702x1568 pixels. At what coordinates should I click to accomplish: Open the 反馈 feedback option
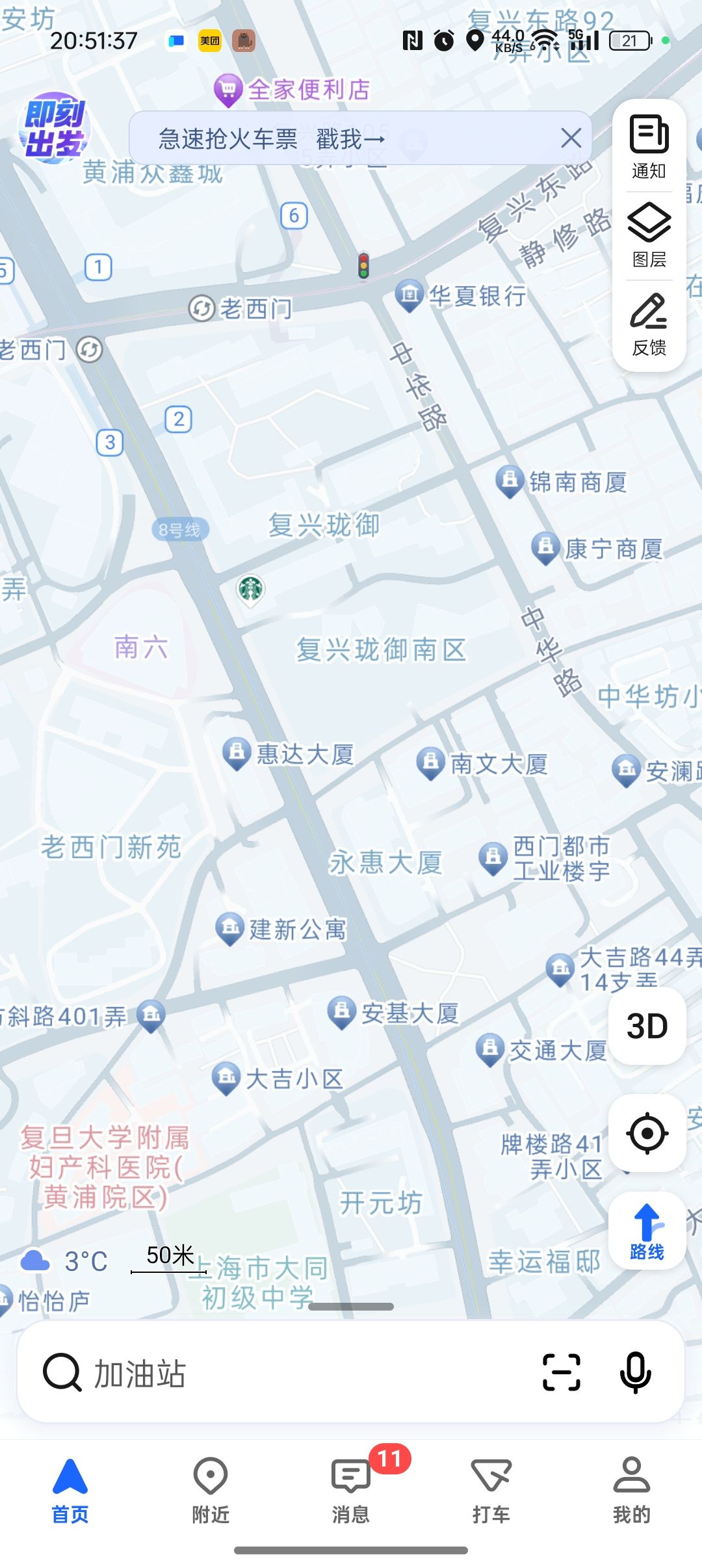649,324
